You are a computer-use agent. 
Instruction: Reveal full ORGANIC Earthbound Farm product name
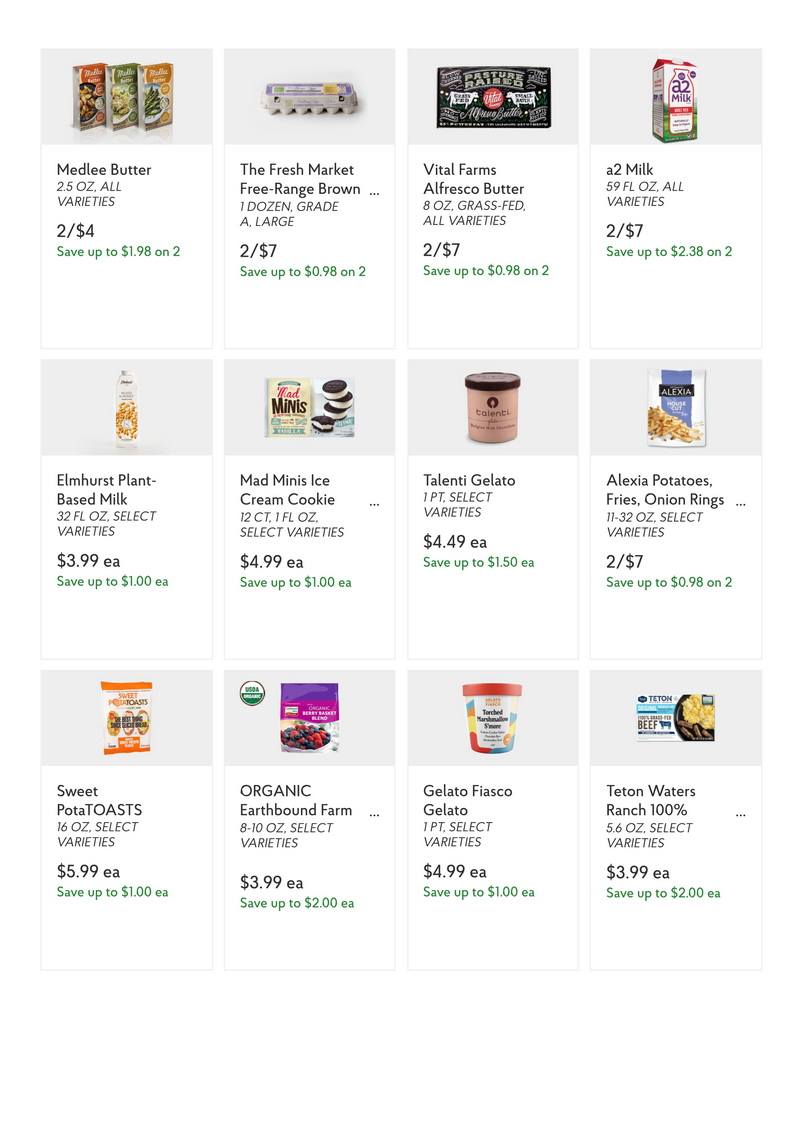coord(374,813)
